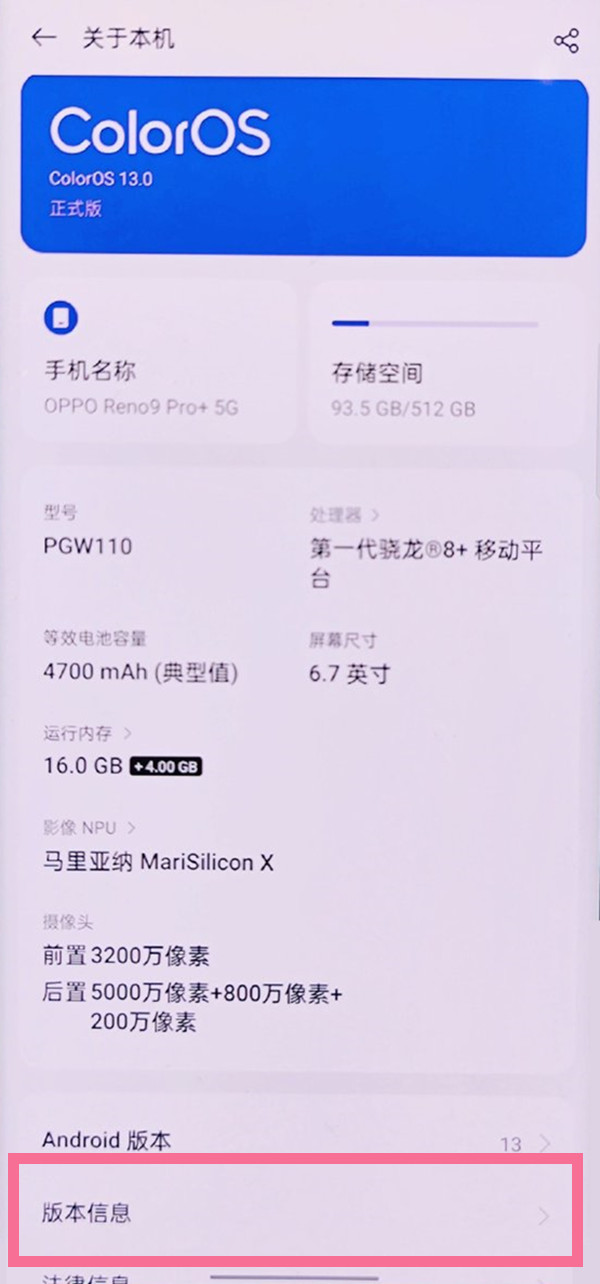The image size is (600, 1284).
Task: Open 版本信息 version information
Action: tap(296, 1214)
